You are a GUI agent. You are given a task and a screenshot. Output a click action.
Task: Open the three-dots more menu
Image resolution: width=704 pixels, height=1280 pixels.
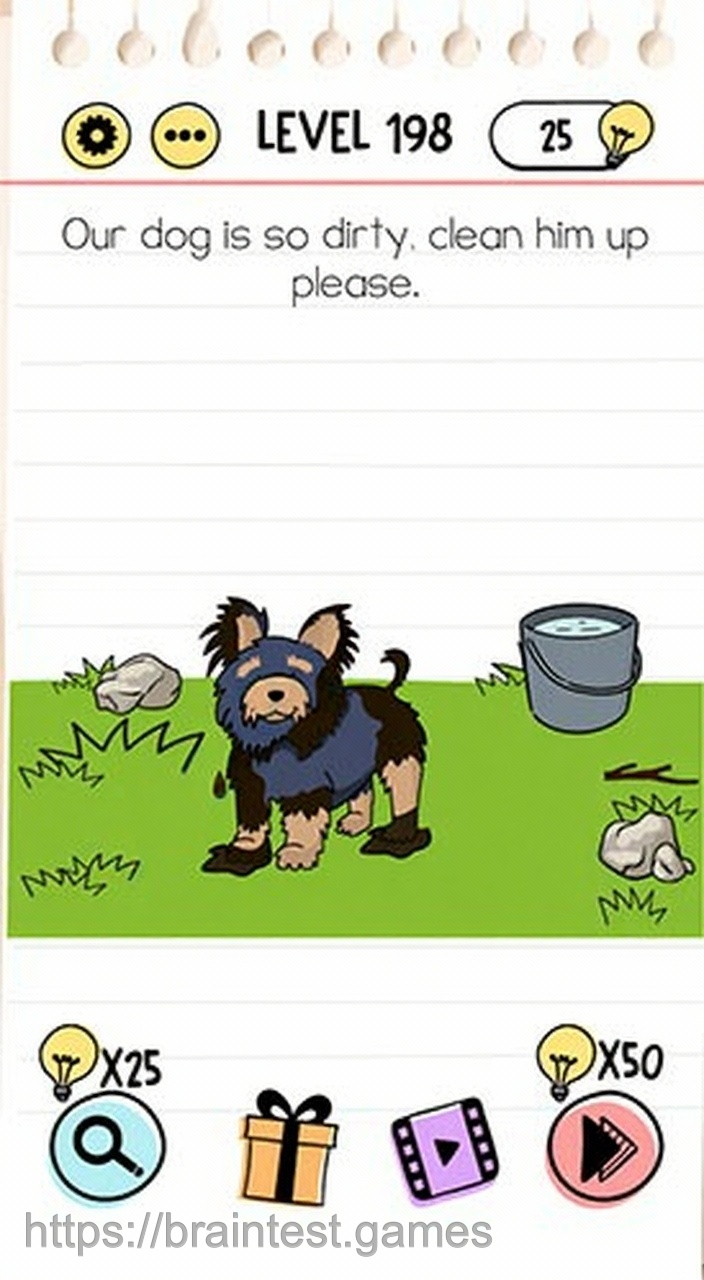pos(185,135)
